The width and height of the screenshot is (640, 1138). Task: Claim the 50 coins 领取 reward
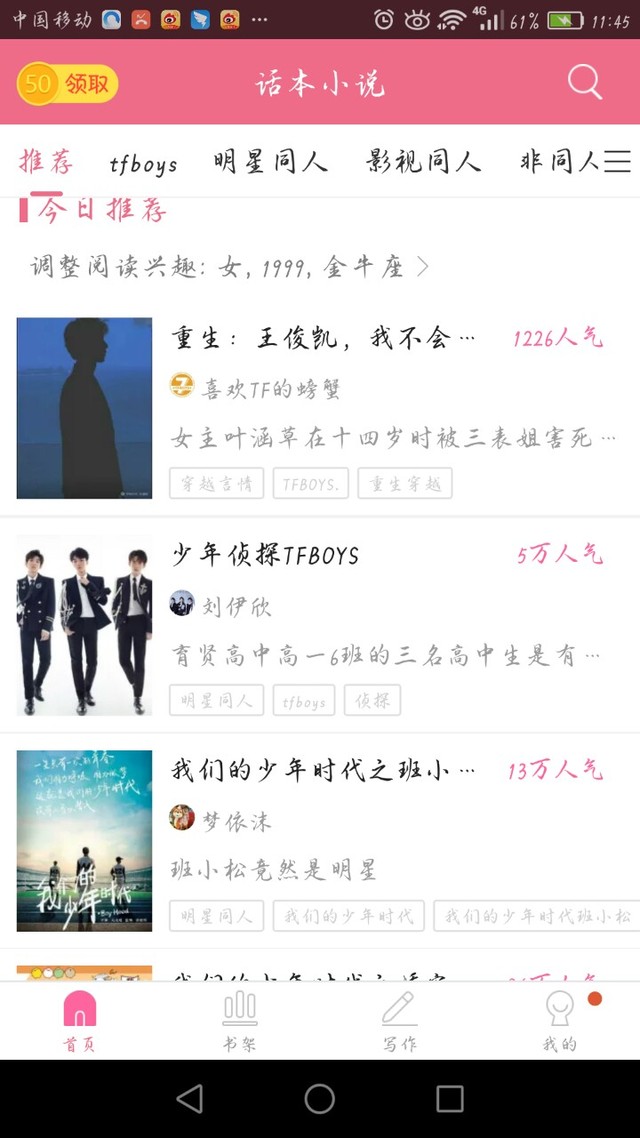[x=68, y=84]
